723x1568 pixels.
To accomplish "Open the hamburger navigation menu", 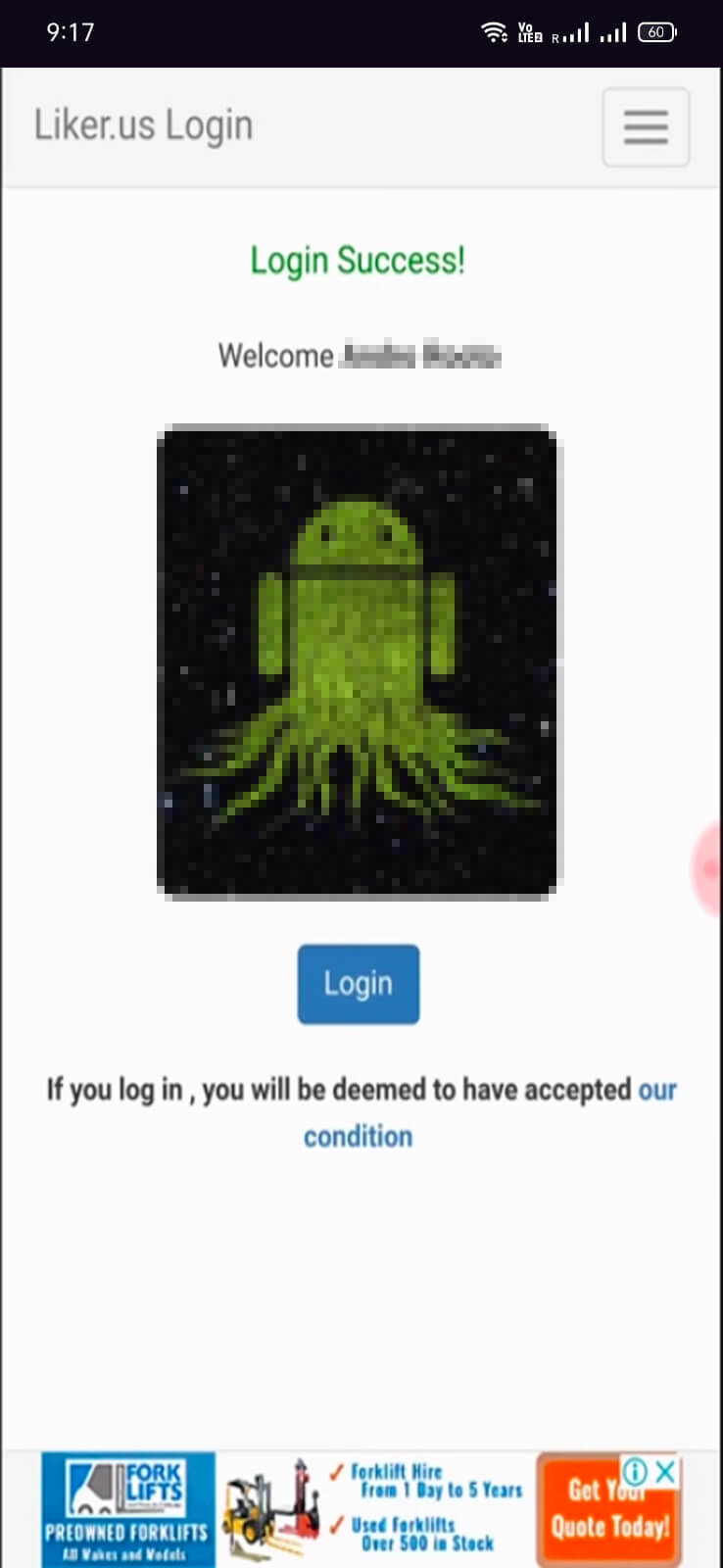I will [646, 127].
